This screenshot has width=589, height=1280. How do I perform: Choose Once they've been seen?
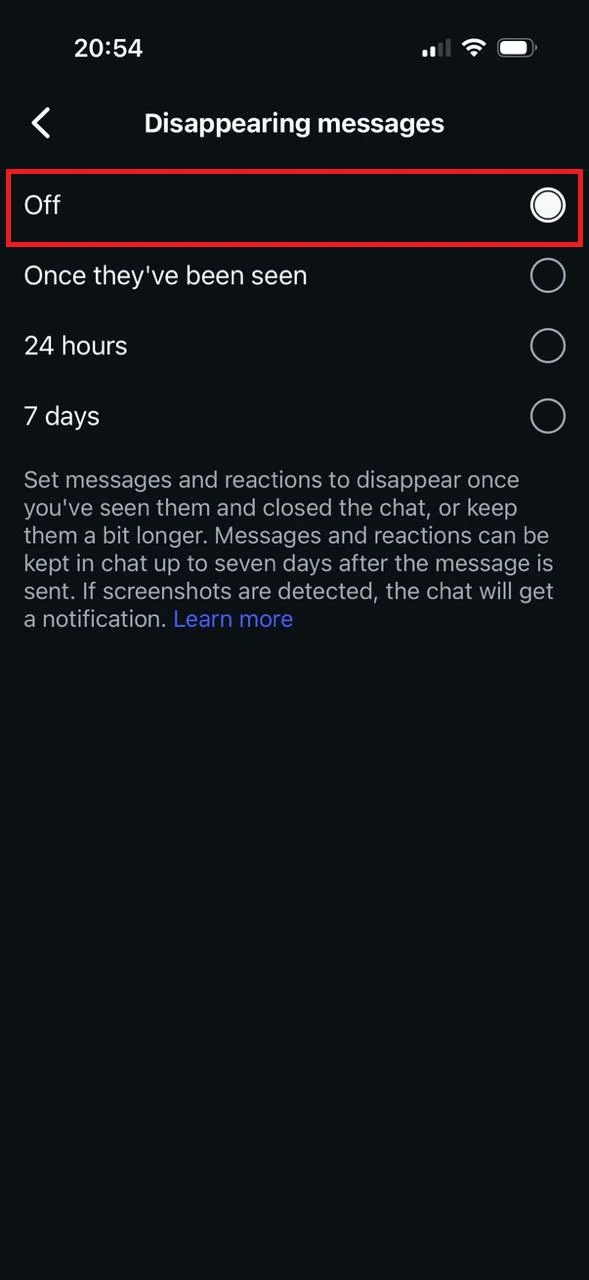[x=294, y=276]
